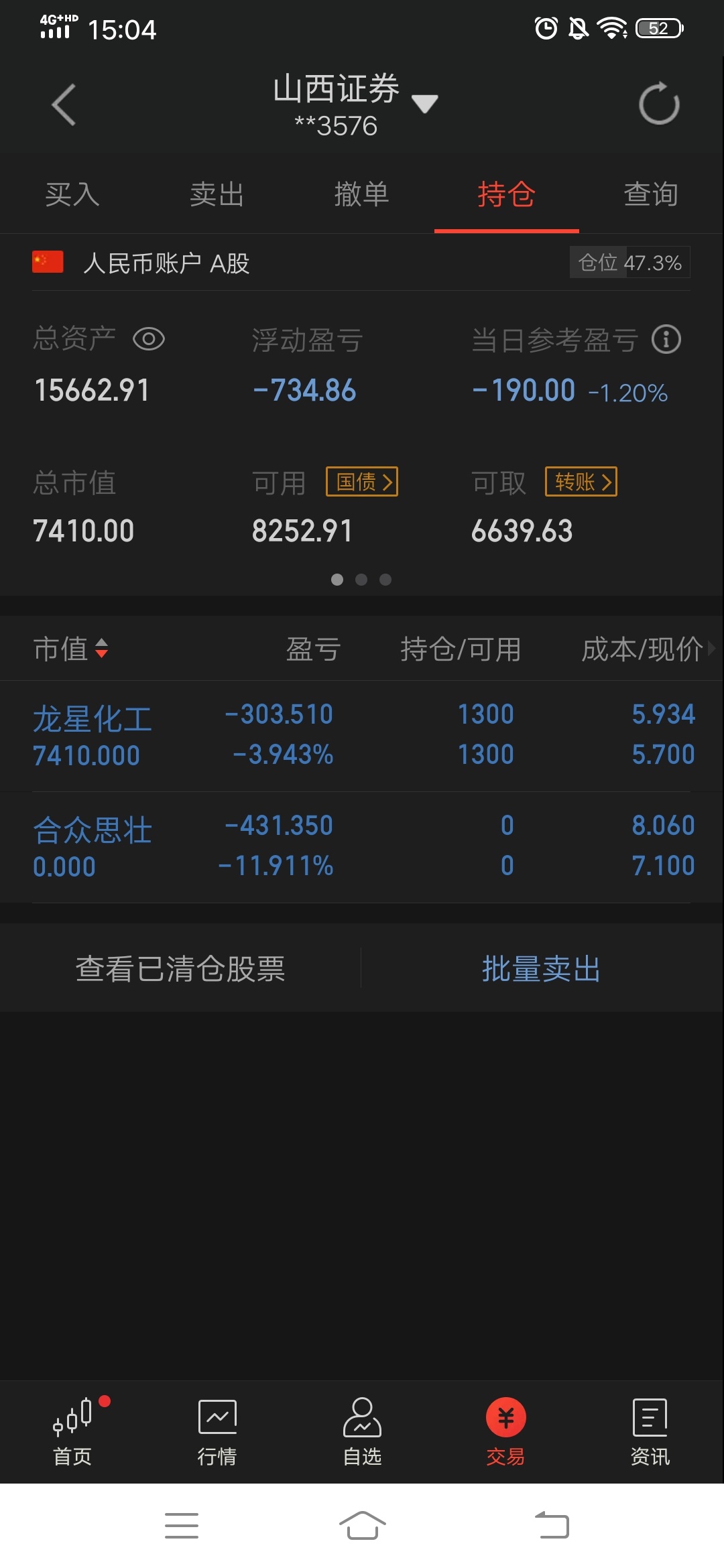Image resolution: width=724 pixels, height=1568 pixels.
Task: Select the 查询 tab
Action: coord(651,195)
